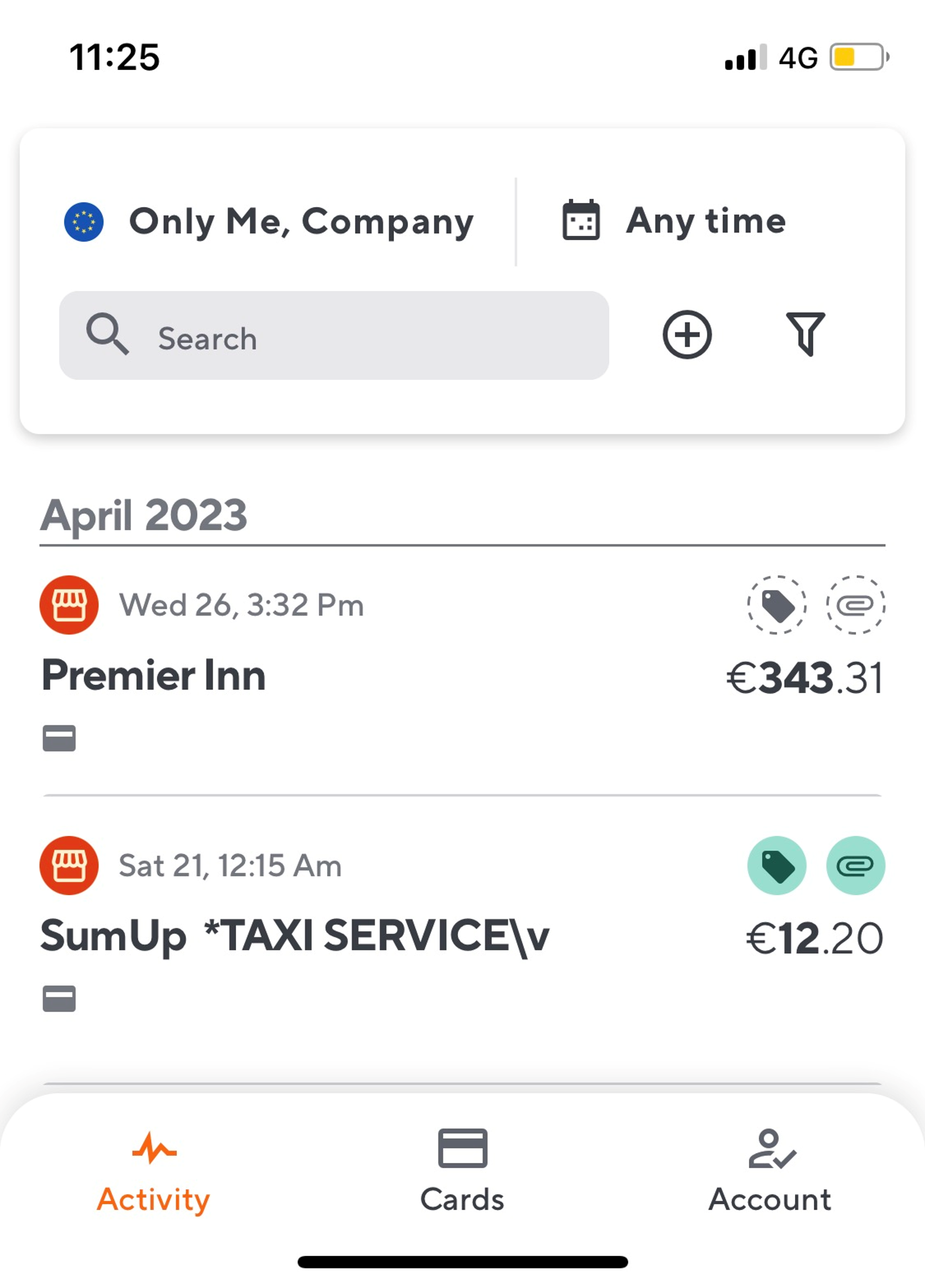Add a new expense via the plus icon

pos(687,335)
